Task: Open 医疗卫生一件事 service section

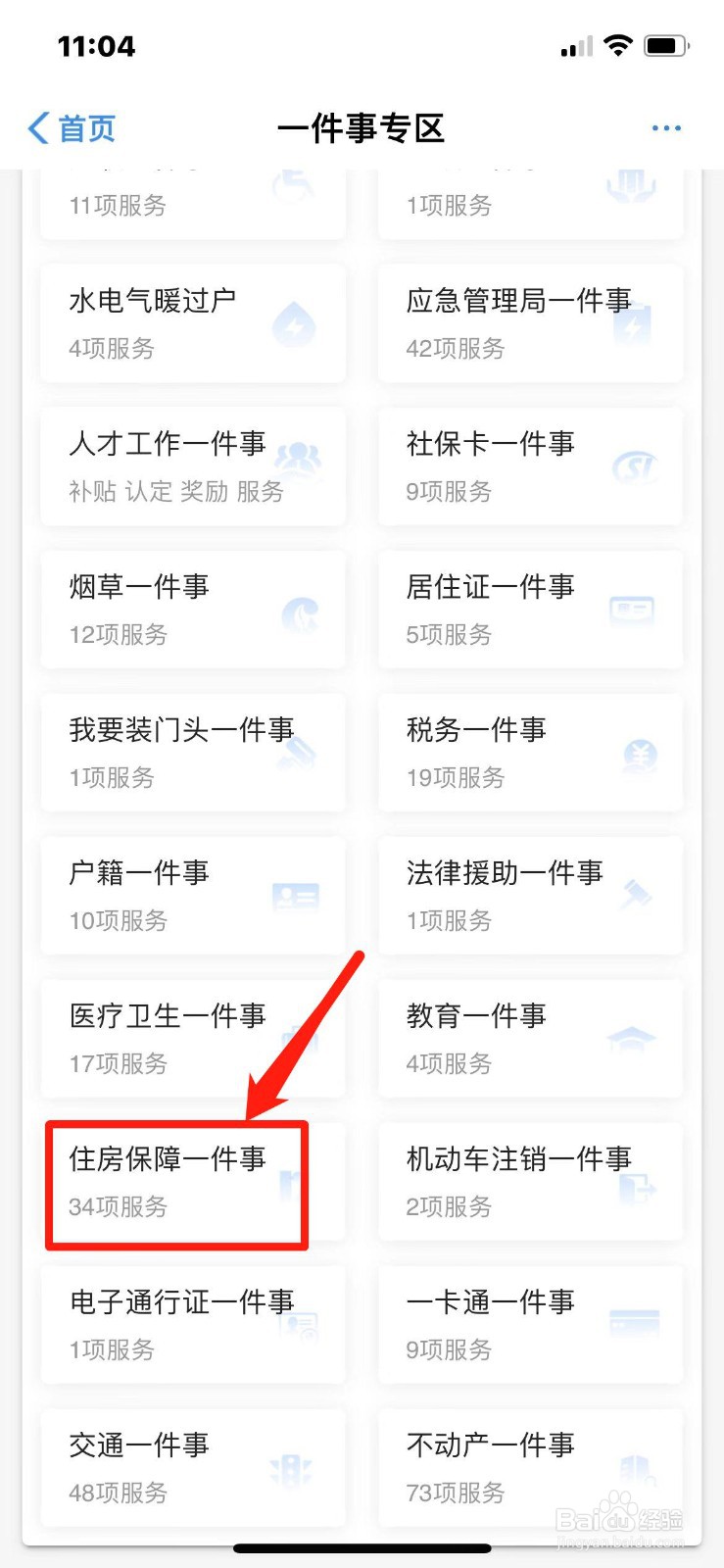Action: coord(192,1039)
